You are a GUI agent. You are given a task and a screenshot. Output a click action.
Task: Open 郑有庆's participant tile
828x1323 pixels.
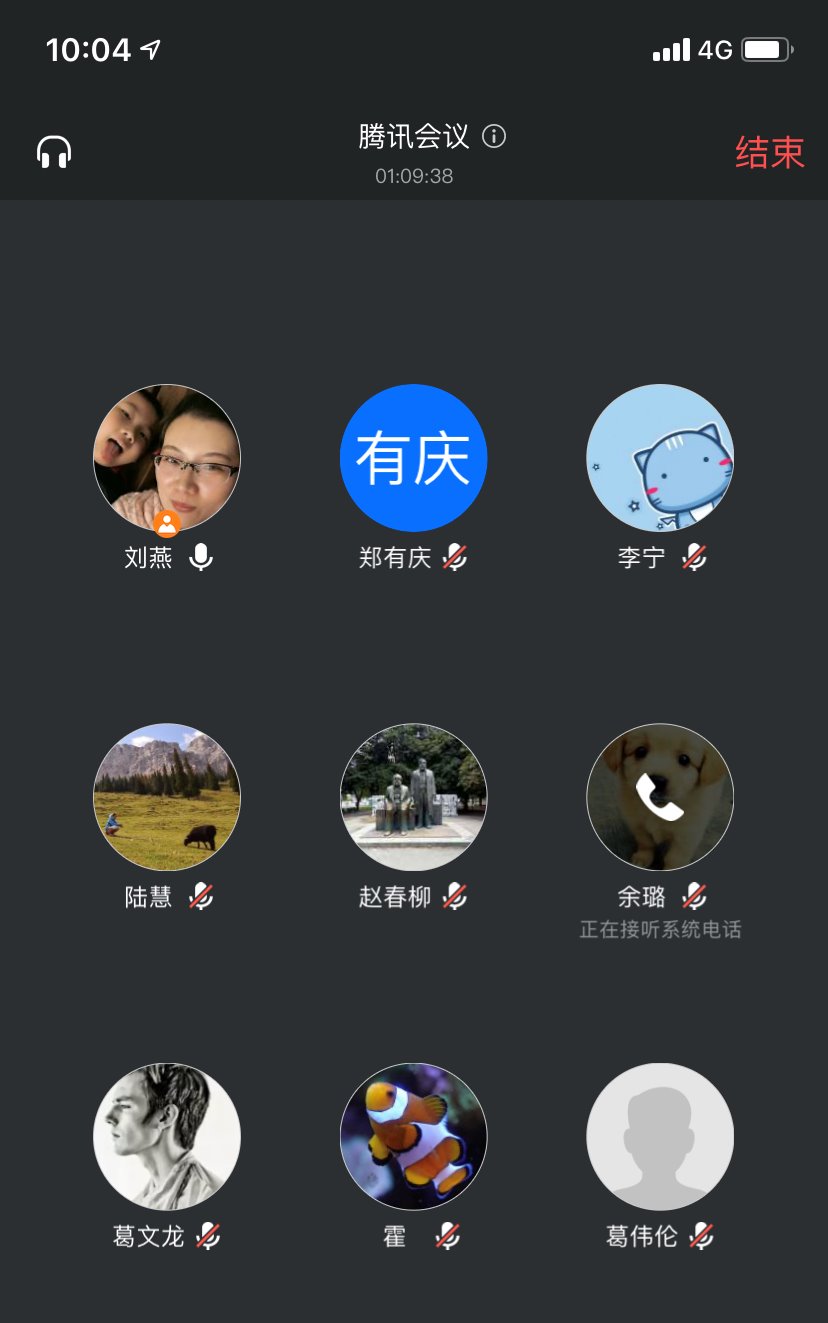tap(413, 458)
